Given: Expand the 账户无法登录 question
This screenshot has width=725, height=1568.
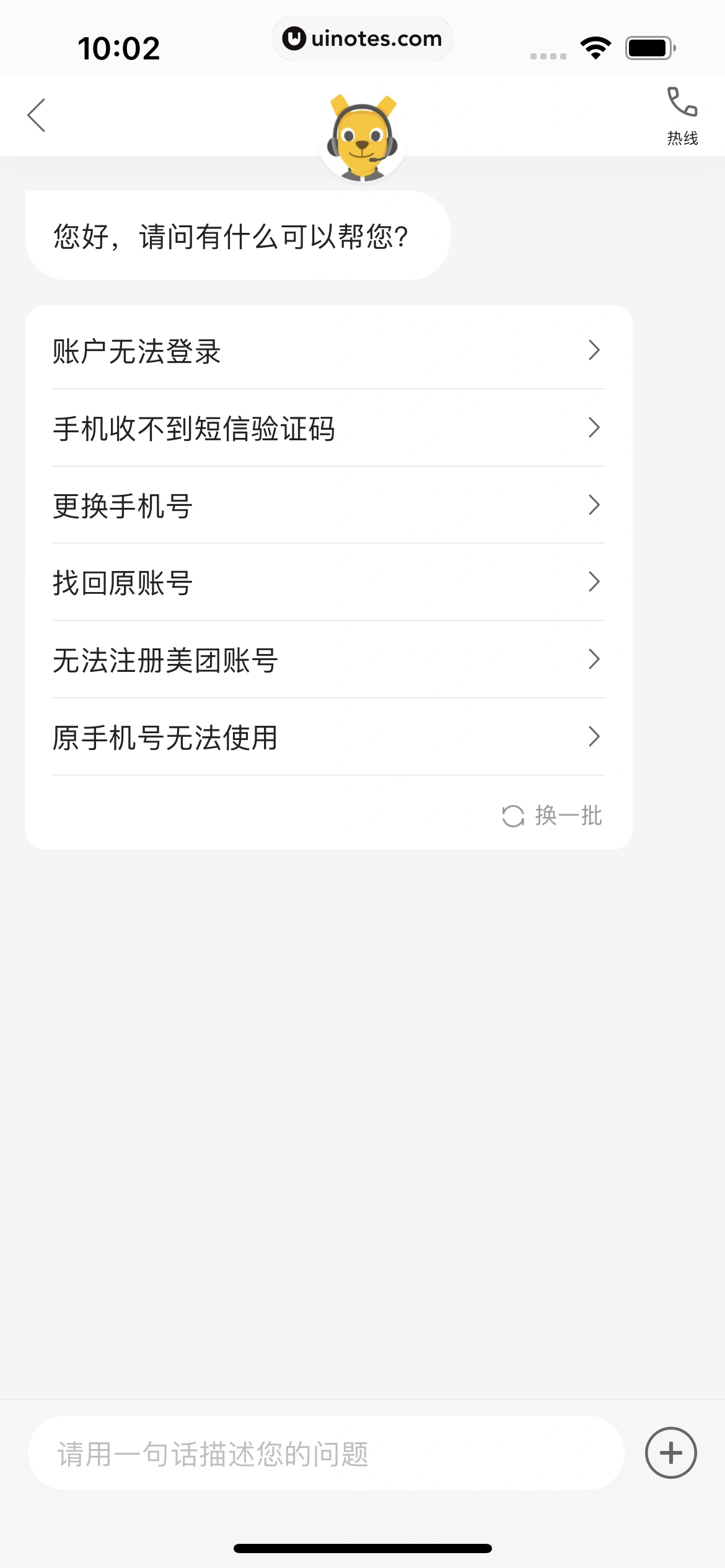Looking at the screenshot, I should point(327,350).
